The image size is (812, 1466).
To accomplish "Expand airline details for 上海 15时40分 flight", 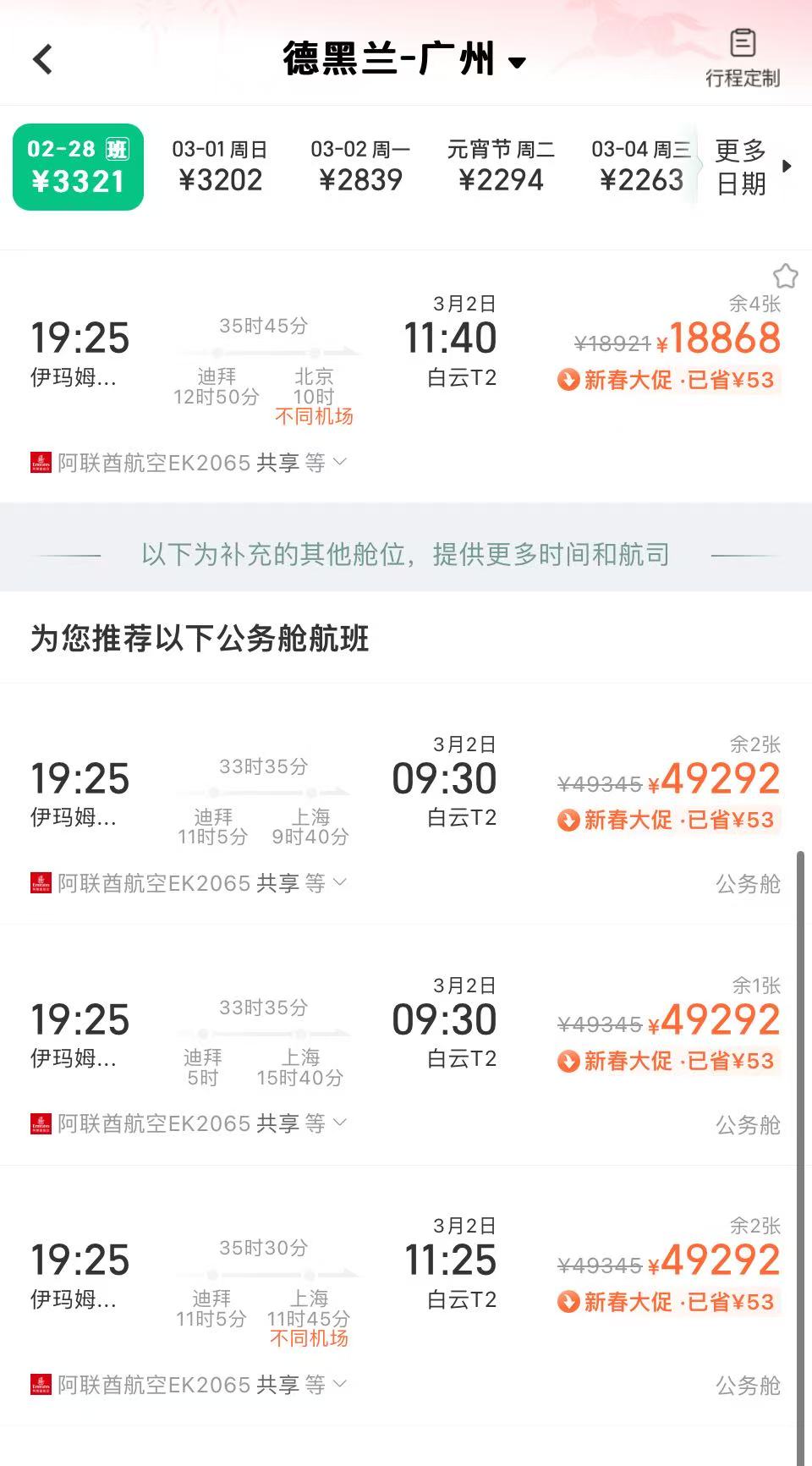I will click(189, 1123).
